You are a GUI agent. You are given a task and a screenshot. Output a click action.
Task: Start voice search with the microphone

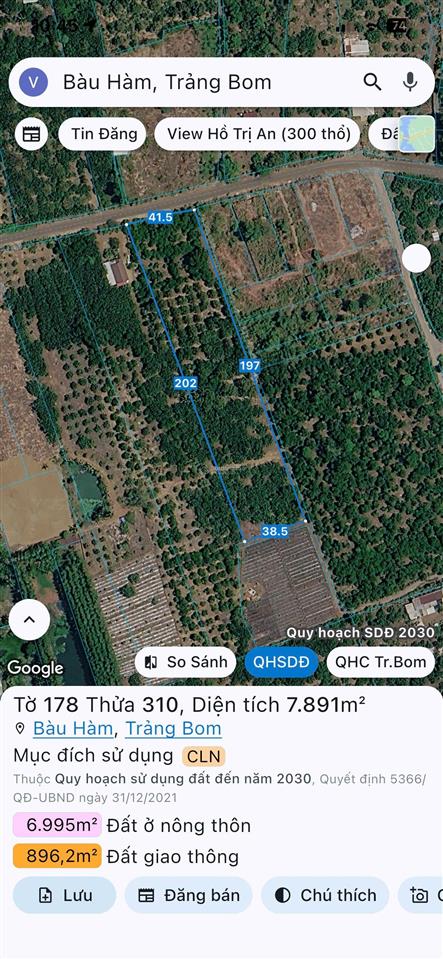pos(409,82)
